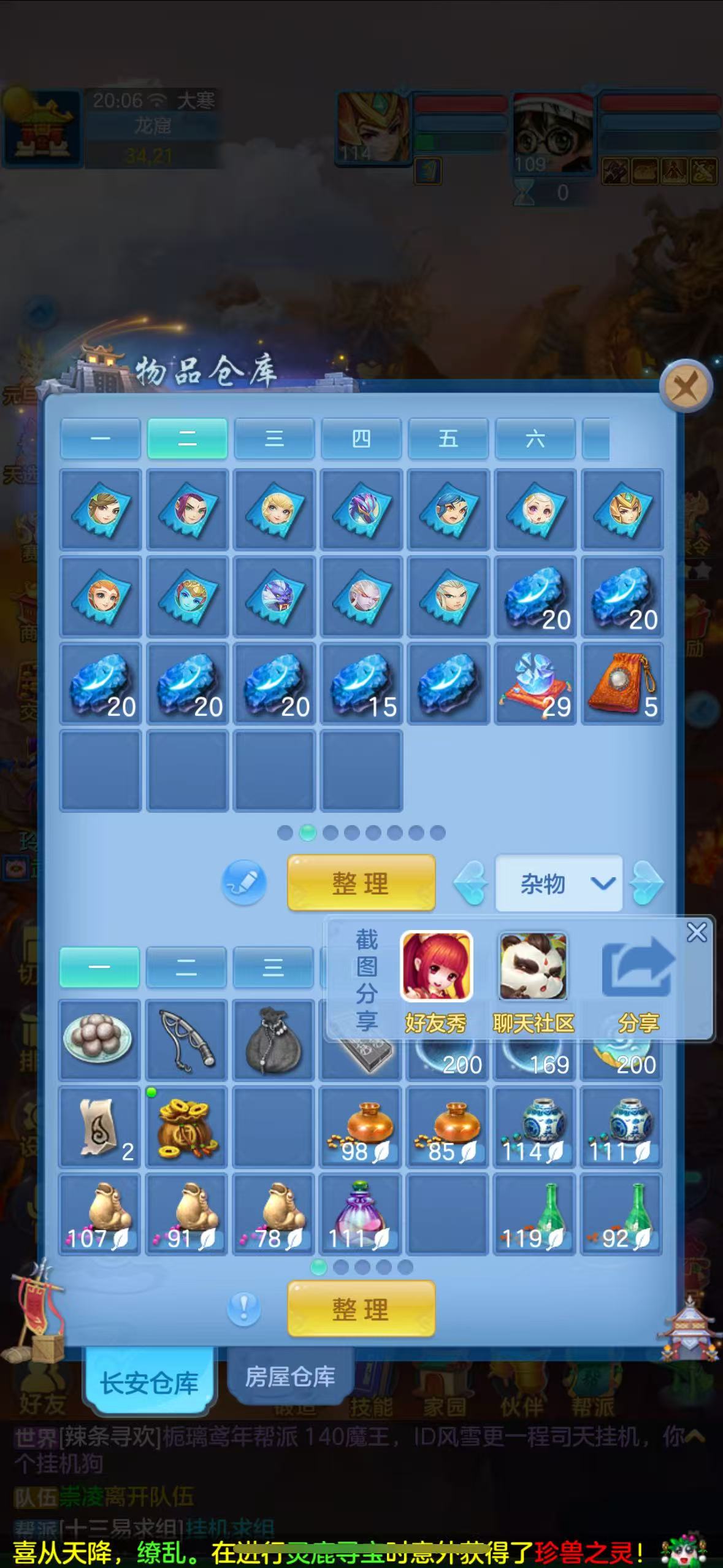Tap the exclamation info icon

coord(244,1309)
